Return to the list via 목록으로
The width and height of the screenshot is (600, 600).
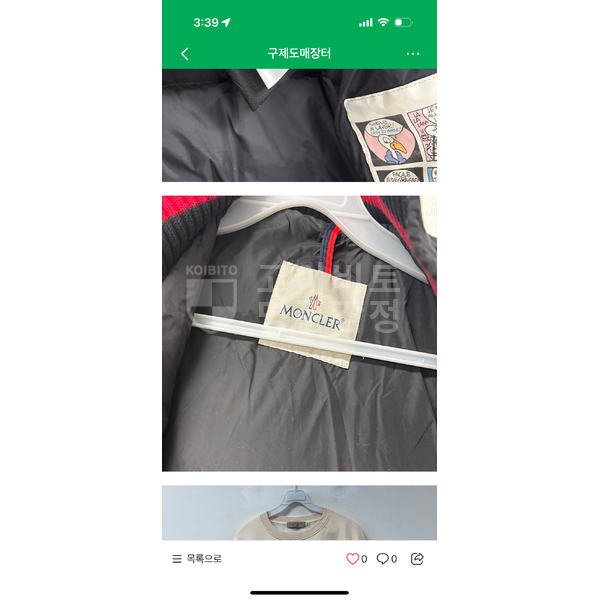tap(197, 559)
